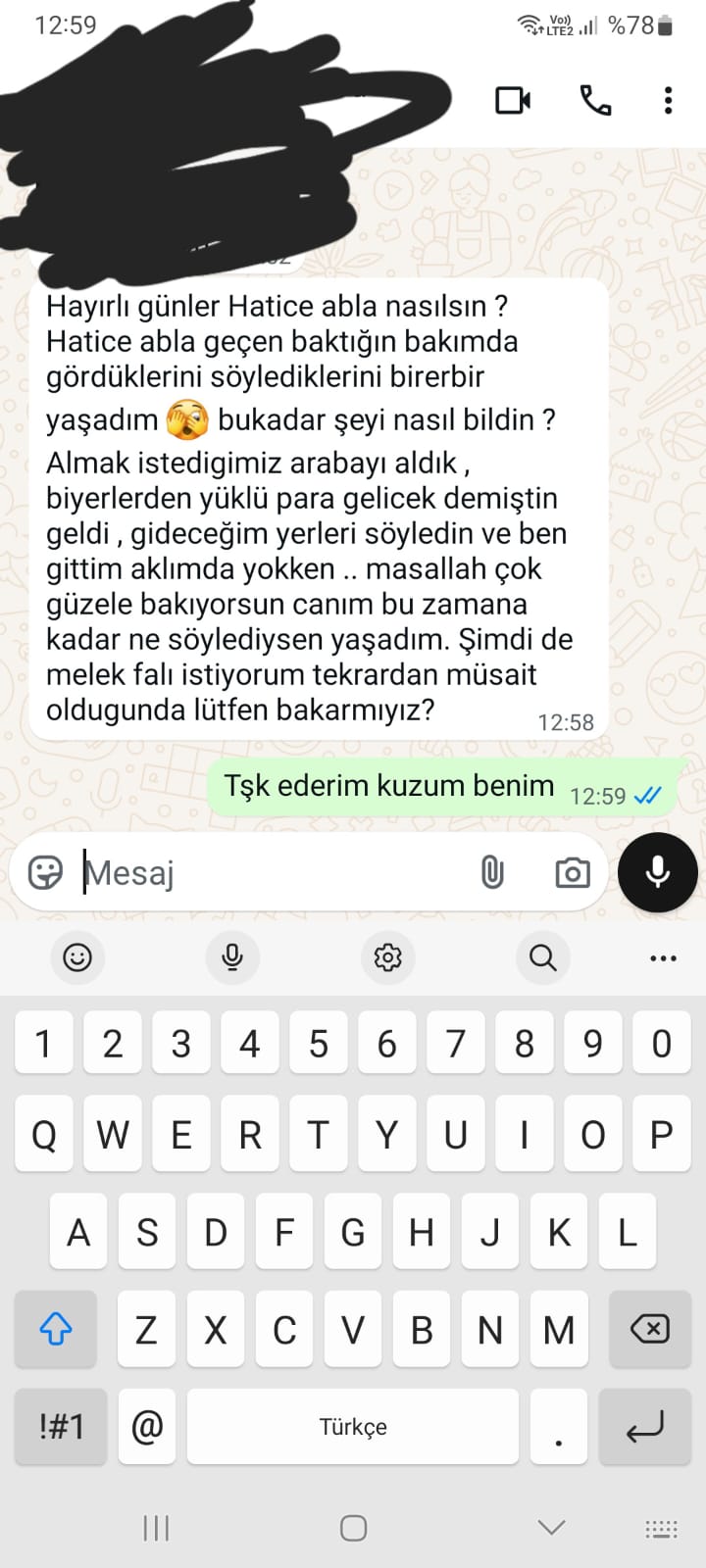Show more keyboard toolbar options
The width and height of the screenshot is (706, 1568).
(x=663, y=957)
